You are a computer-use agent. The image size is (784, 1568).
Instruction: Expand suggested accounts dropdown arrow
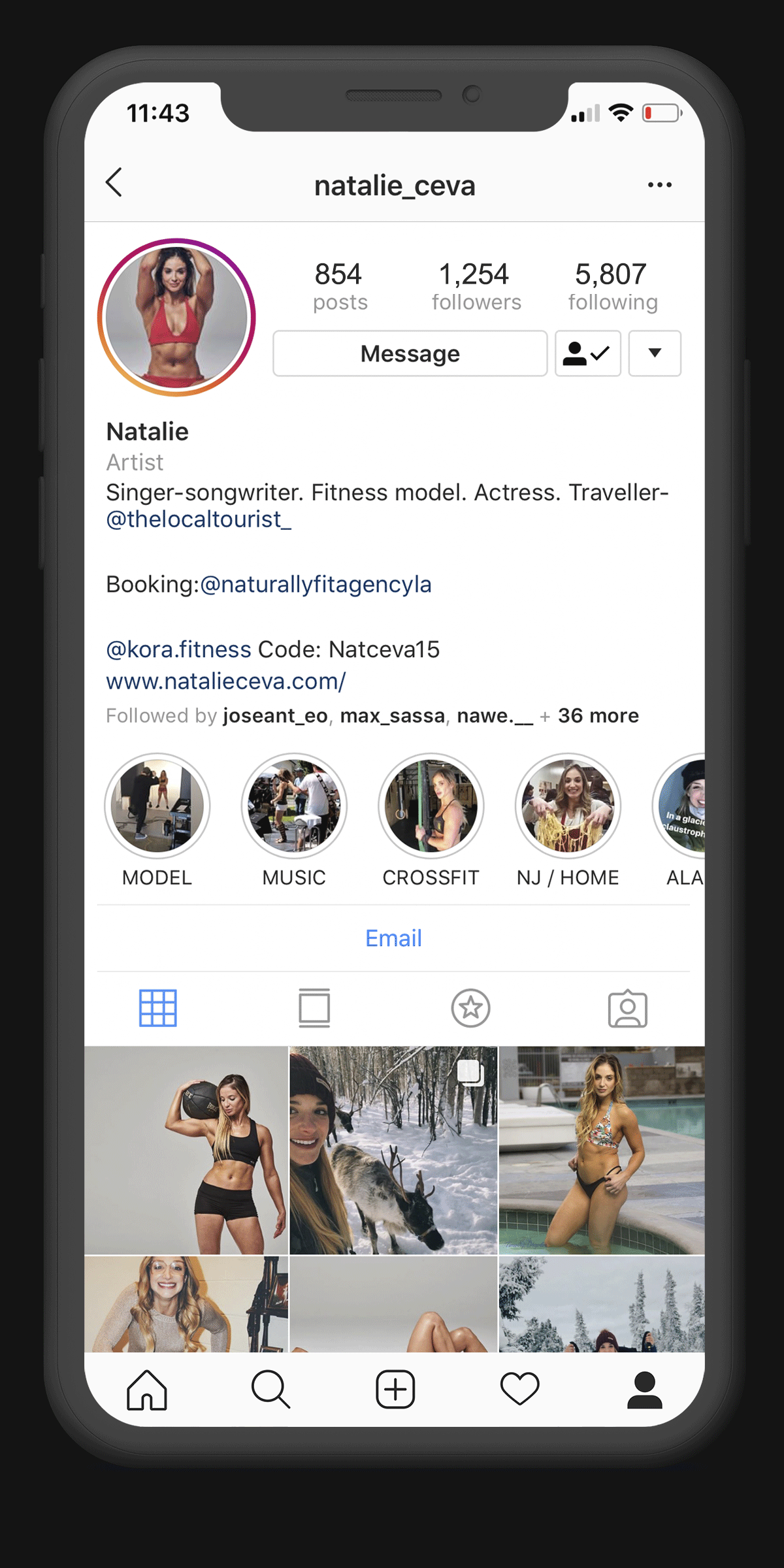(x=655, y=353)
